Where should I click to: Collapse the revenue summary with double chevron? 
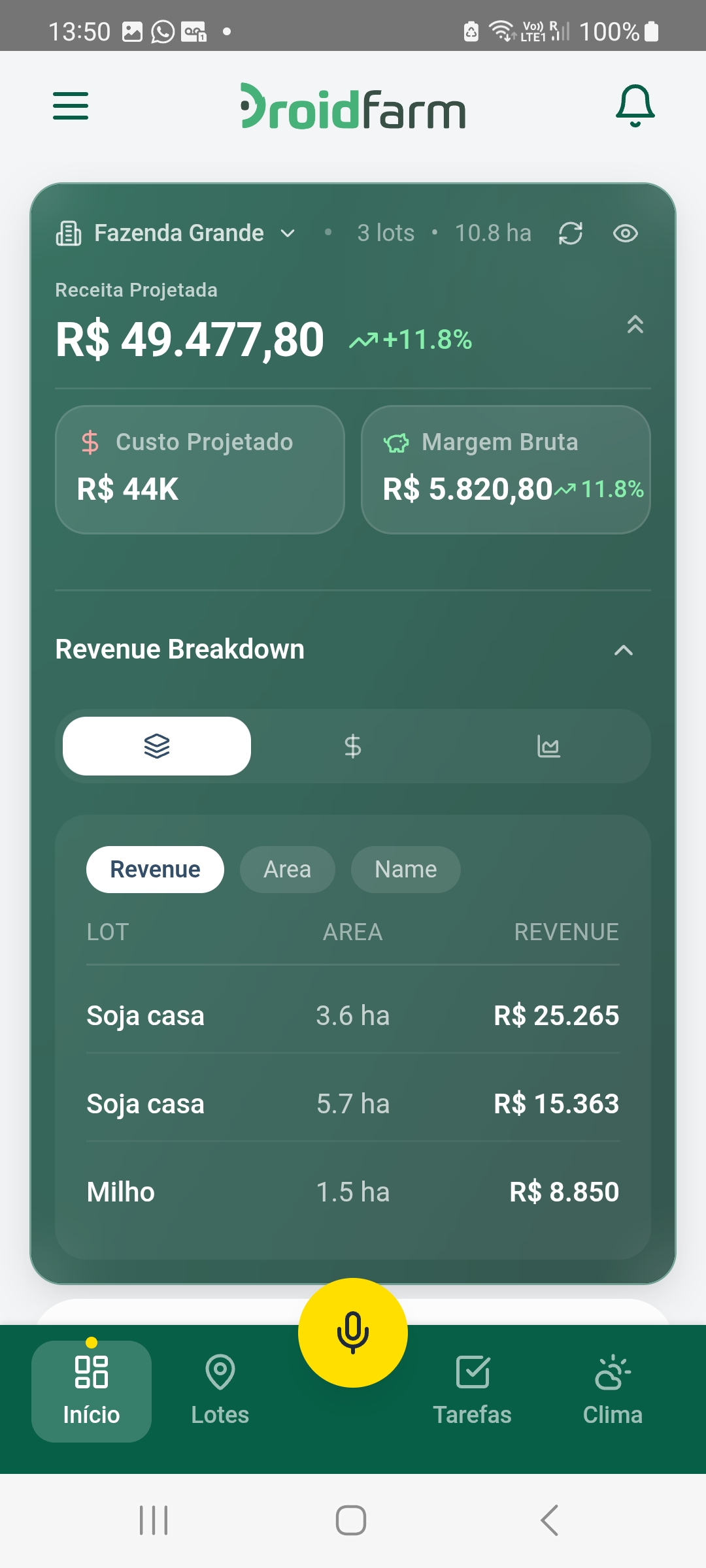(635, 325)
